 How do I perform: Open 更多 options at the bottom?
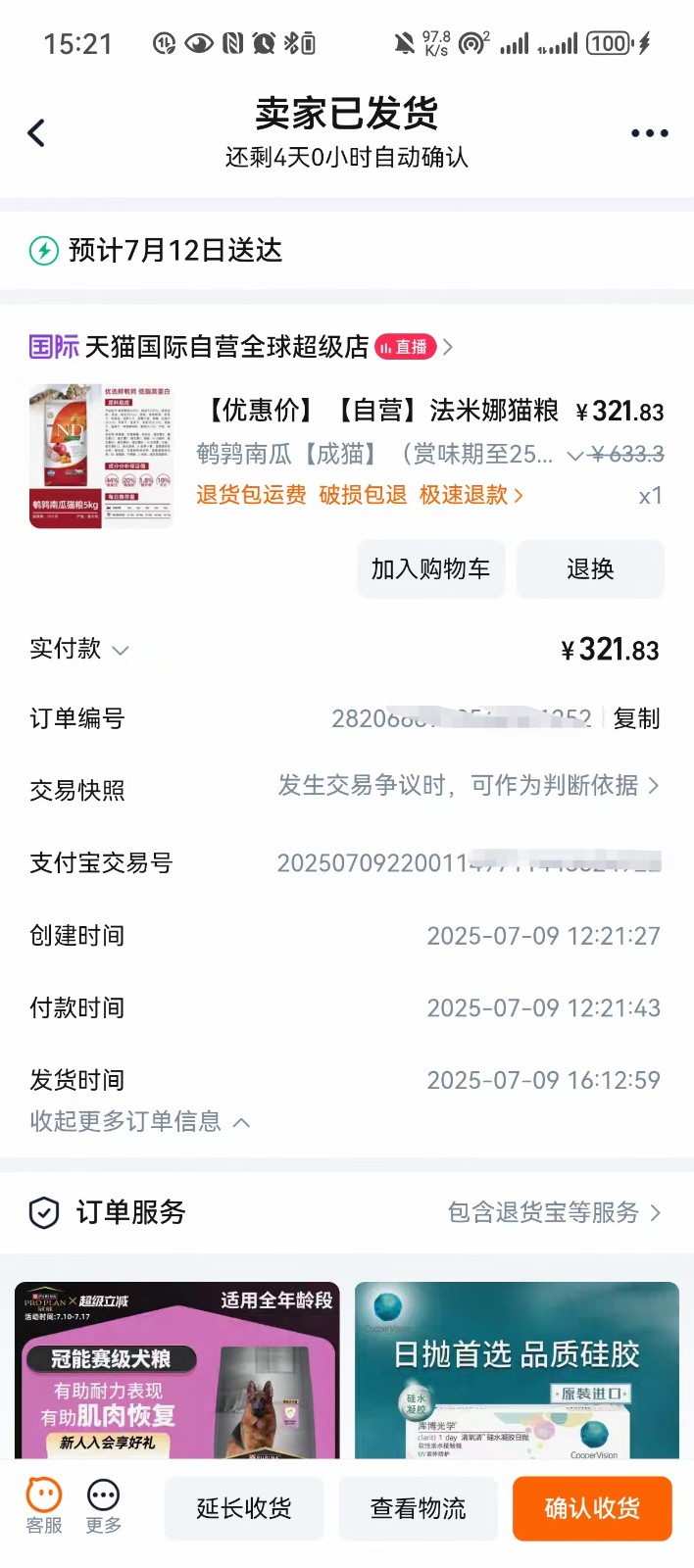tap(103, 1507)
